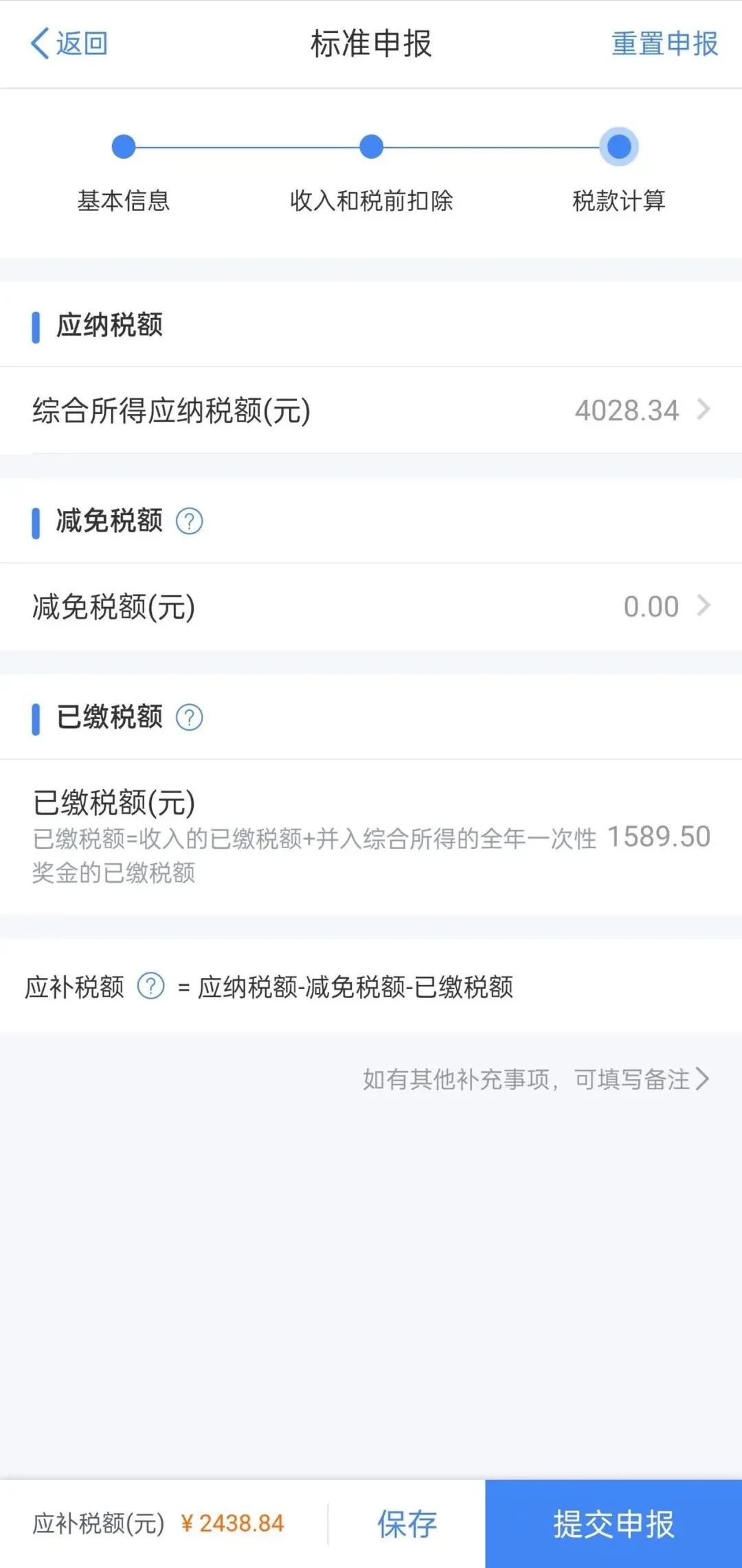Open the 备注 remarks entry chevron

point(704,1080)
